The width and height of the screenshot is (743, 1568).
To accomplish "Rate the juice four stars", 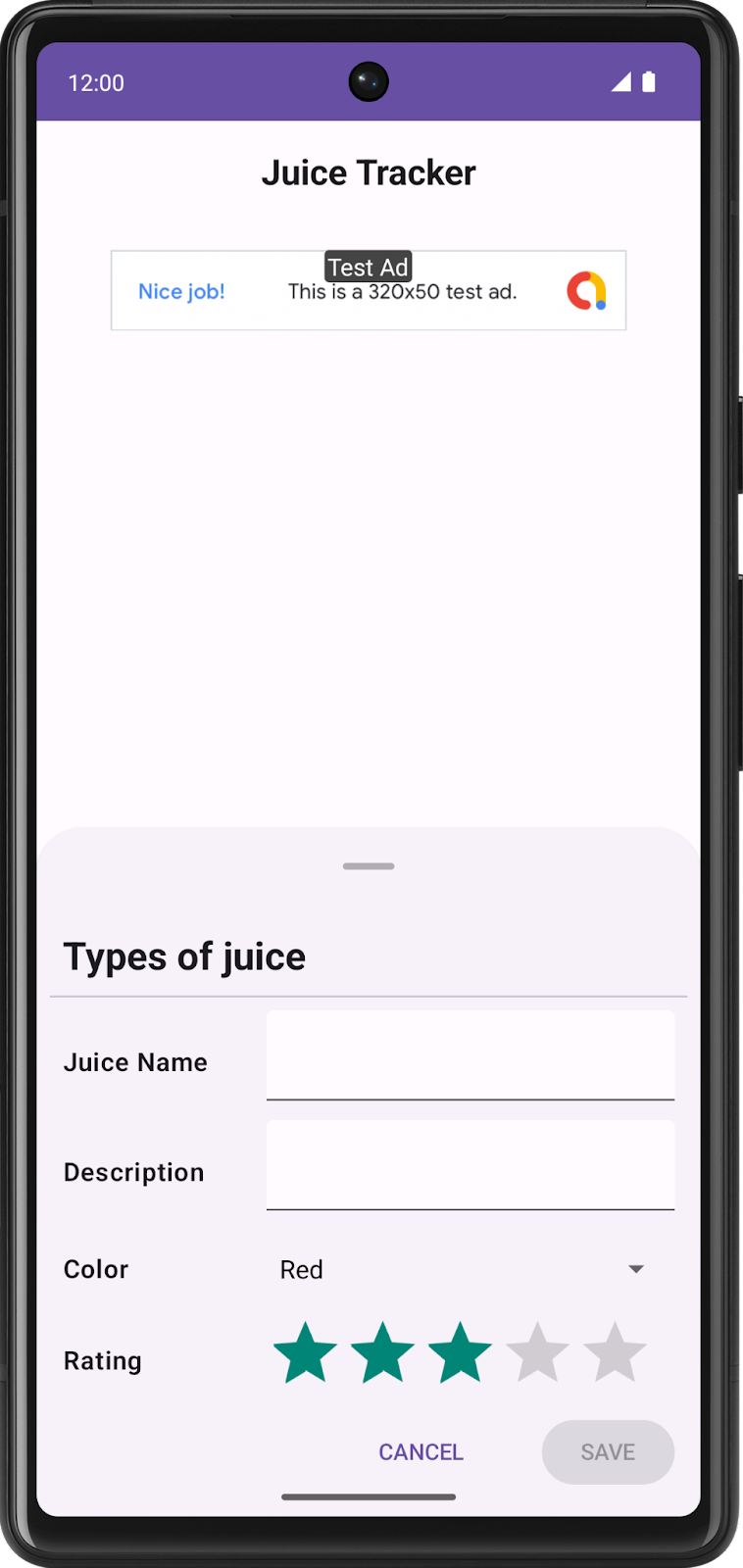I will (x=537, y=1353).
